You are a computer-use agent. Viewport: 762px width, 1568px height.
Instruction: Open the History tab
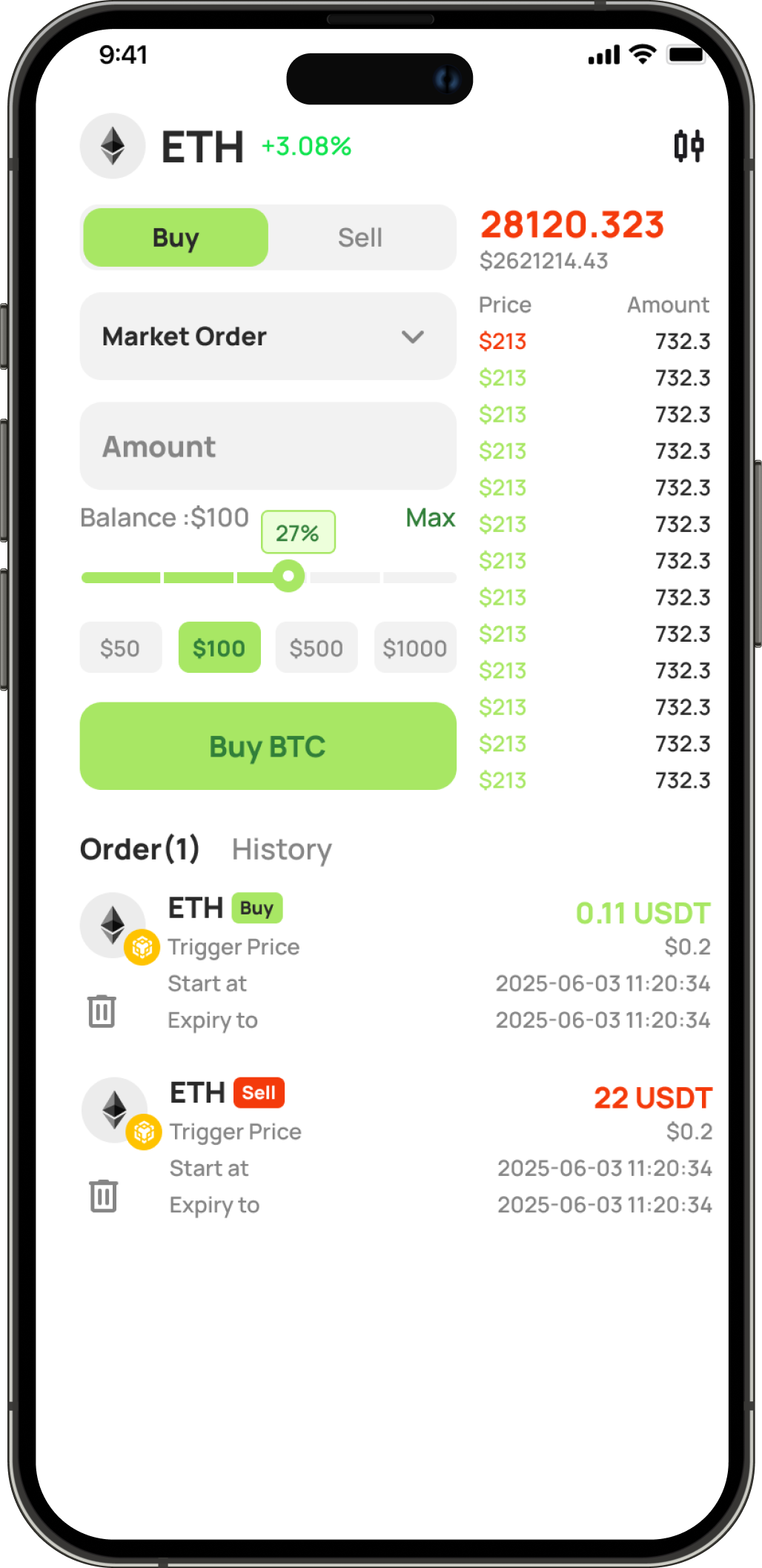(281, 849)
